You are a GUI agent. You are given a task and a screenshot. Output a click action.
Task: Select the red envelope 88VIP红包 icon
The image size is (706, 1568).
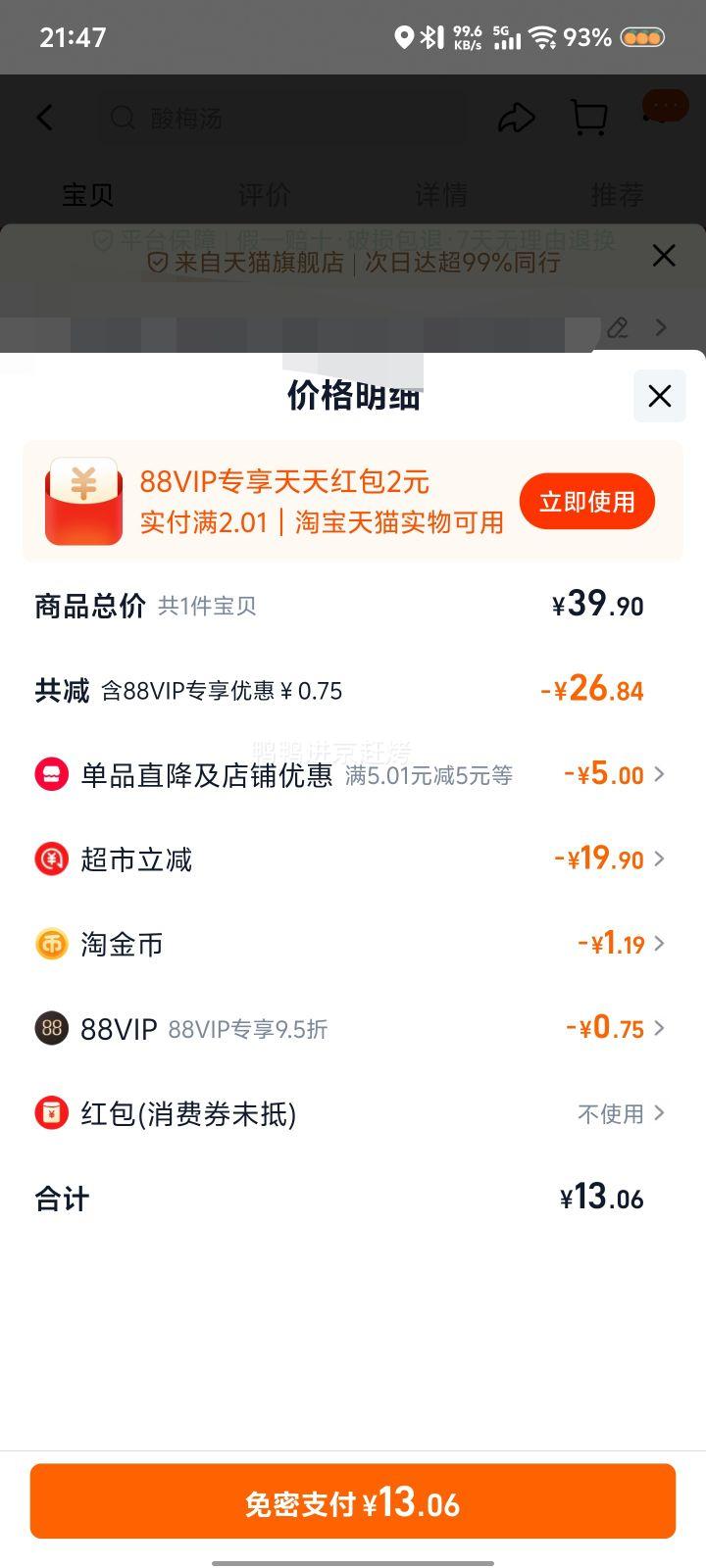(x=84, y=501)
